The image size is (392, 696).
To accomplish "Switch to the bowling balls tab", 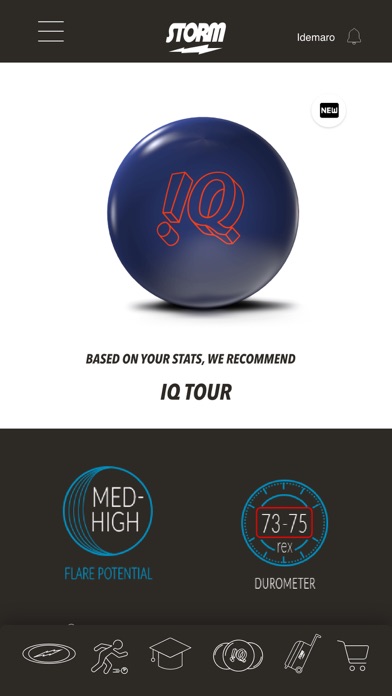I will [238, 655].
